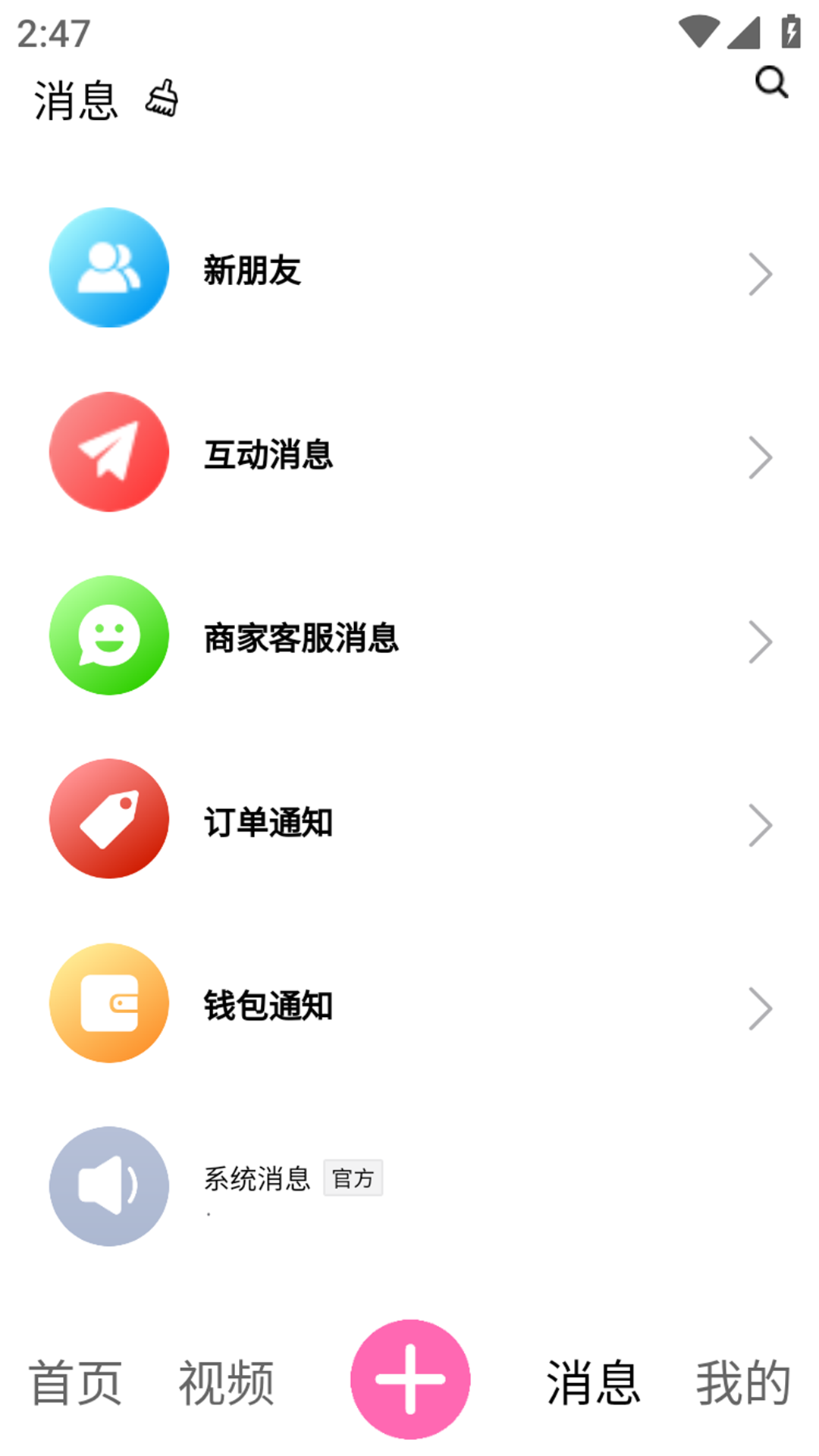
Task: Select the 消息 tab in bottom navigation
Action: click(593, 1382)
